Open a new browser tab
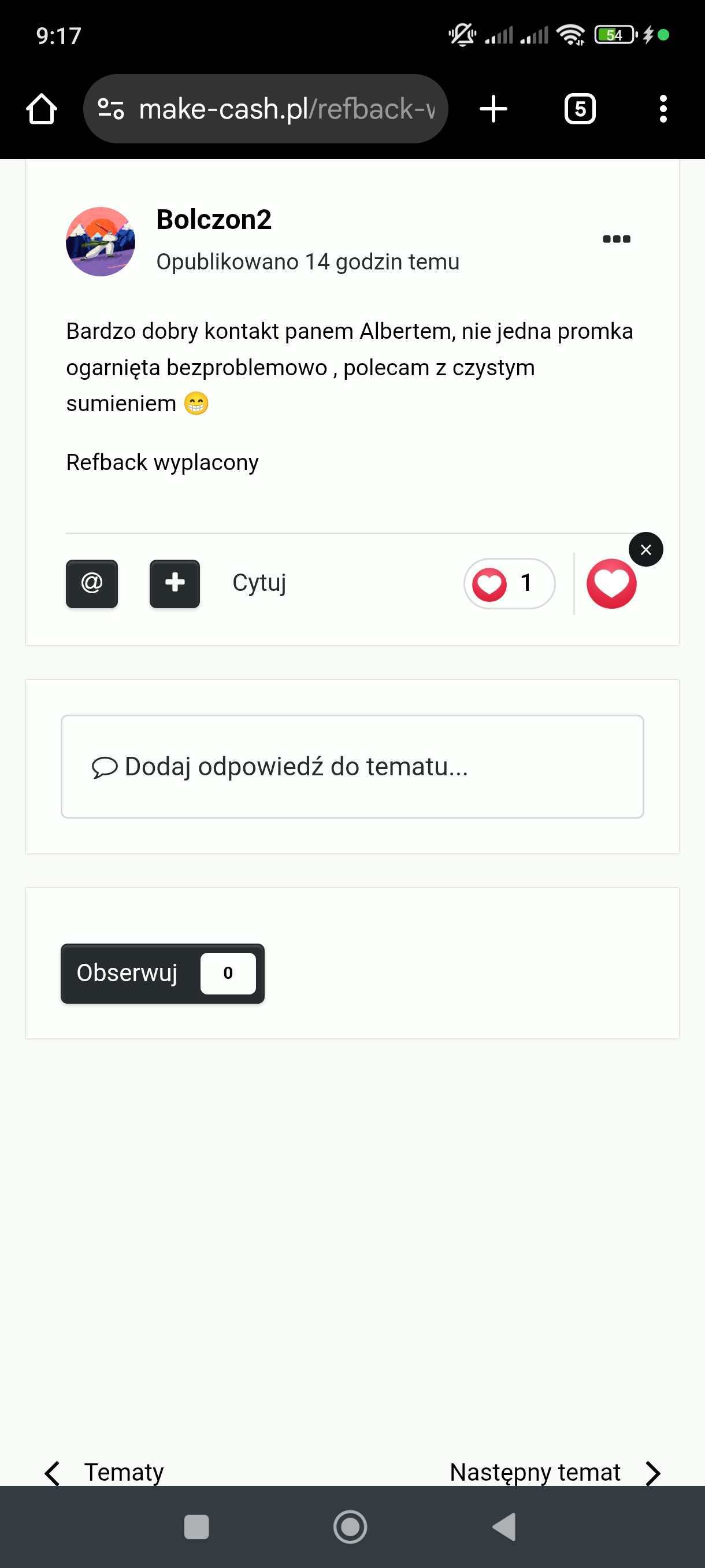 click(x=493, y=109)
